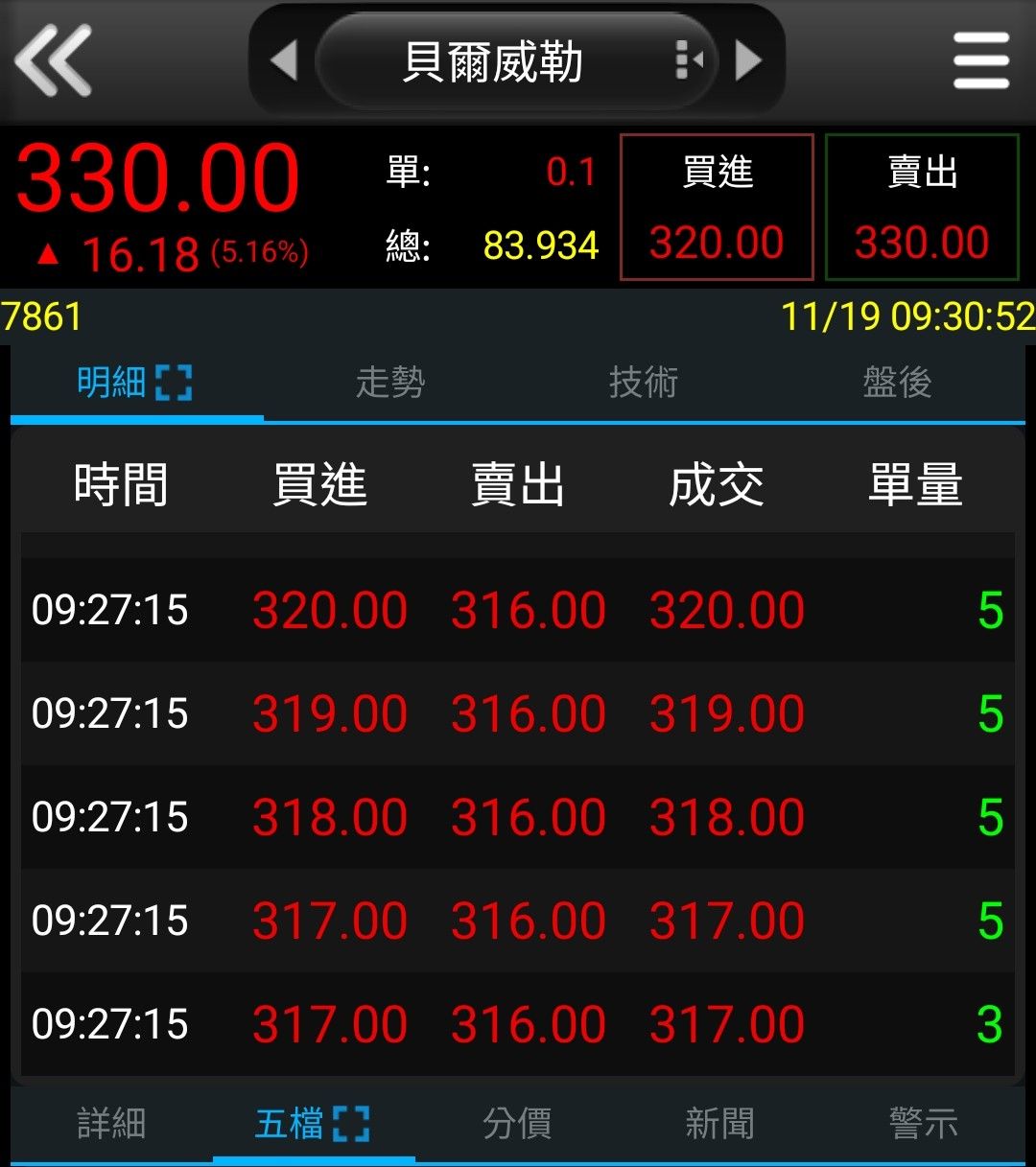Image resolution: width=1036 pixels, height=1167 pixels.
Task: Switch to the 技術 tab
Action: point(644,383)
